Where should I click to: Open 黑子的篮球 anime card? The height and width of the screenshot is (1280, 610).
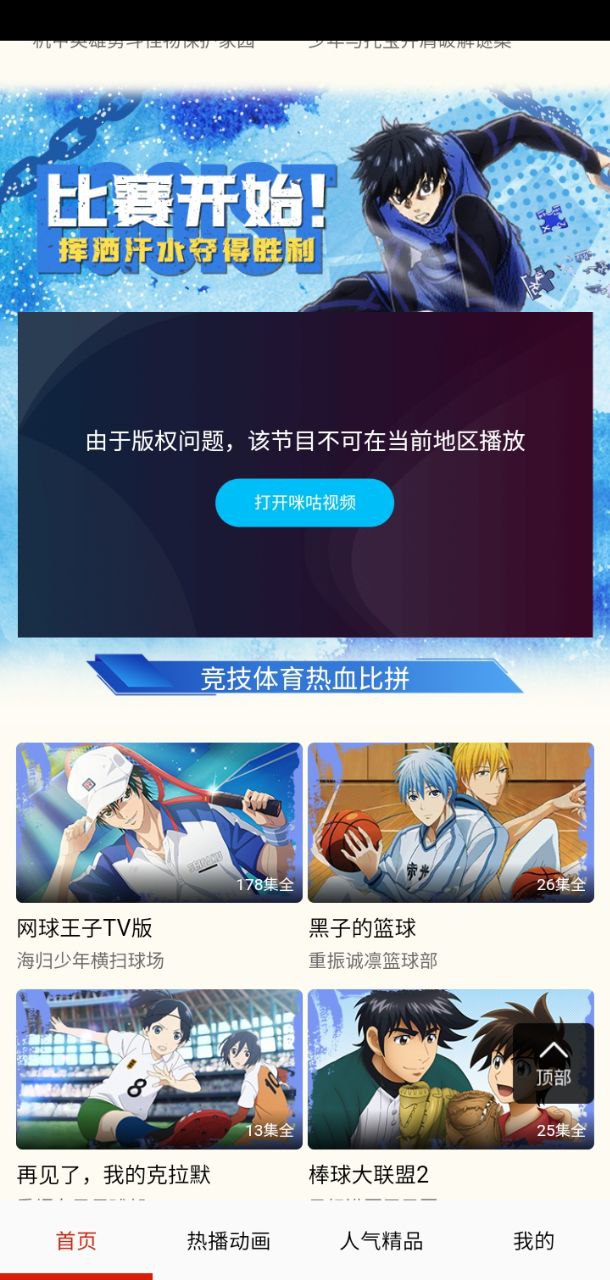pos(450,822)
